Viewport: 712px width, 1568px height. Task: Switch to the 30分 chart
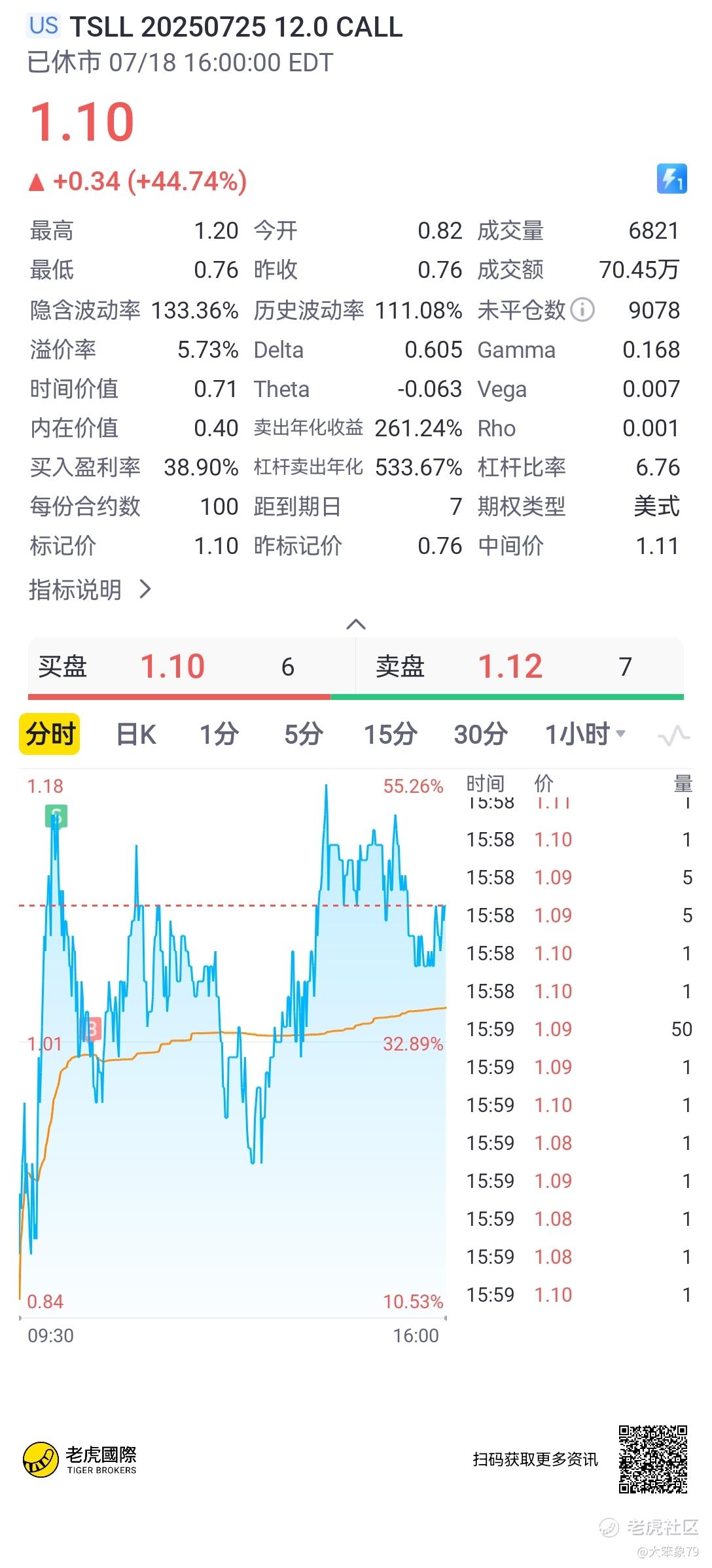pyautogui.click(x=480, y=734)
